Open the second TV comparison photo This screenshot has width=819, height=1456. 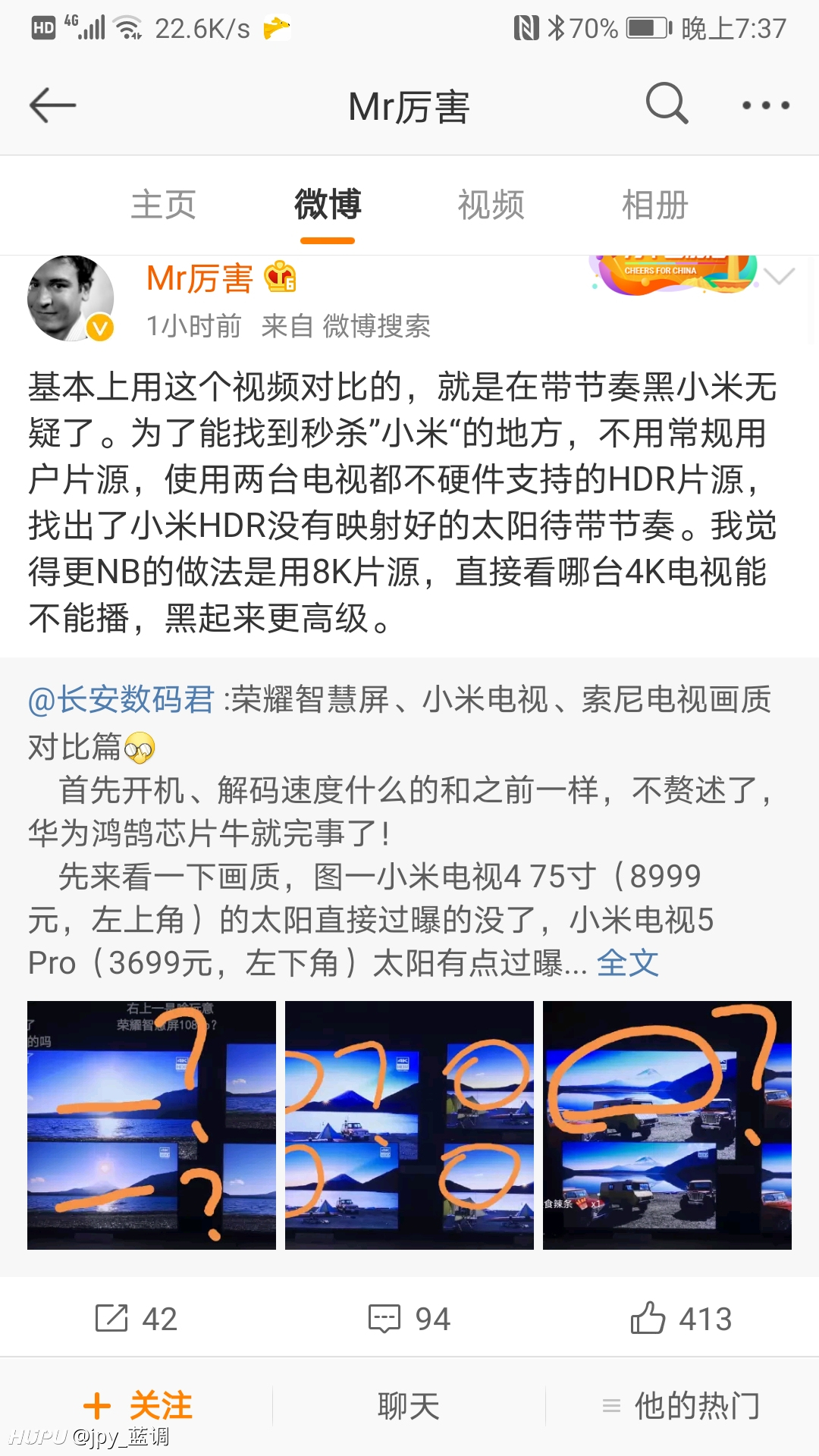pyautogui.click(x=409, y=1125)
